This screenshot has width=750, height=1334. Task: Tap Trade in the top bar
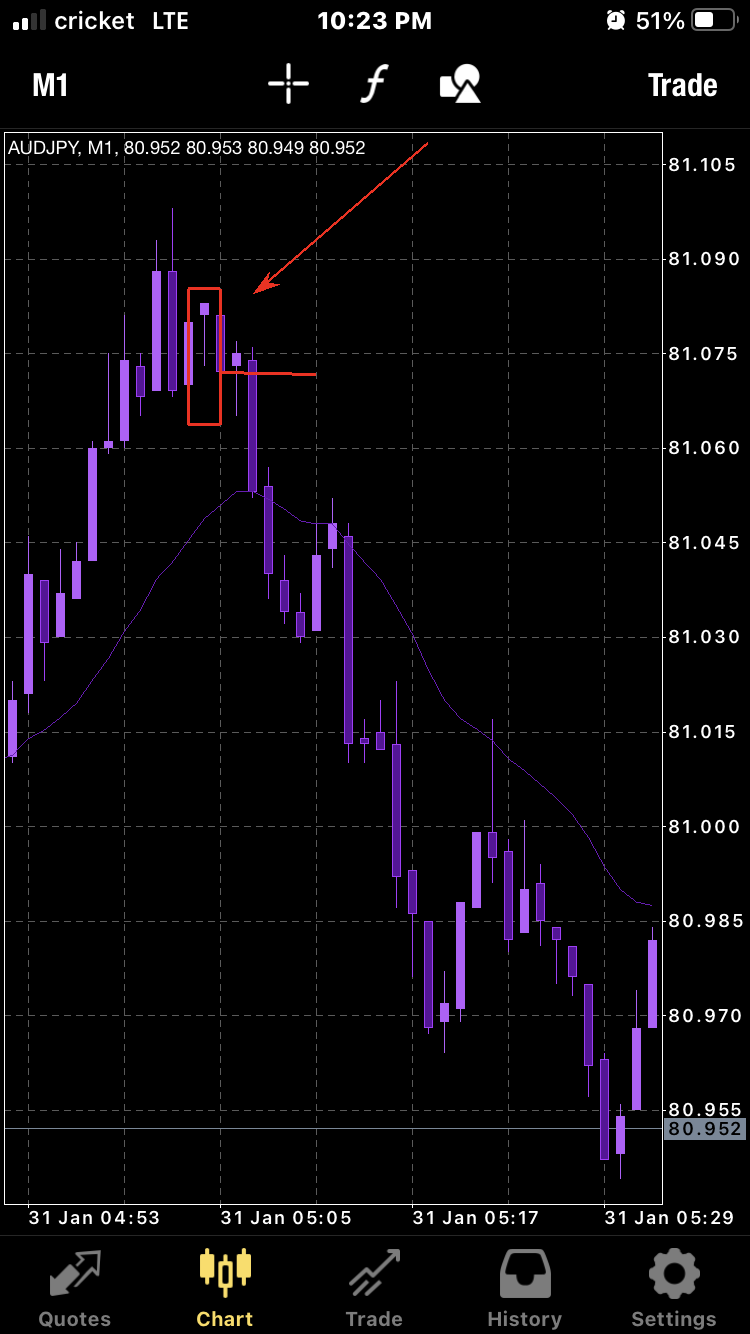pyautogui.click(x=682, y=85)
